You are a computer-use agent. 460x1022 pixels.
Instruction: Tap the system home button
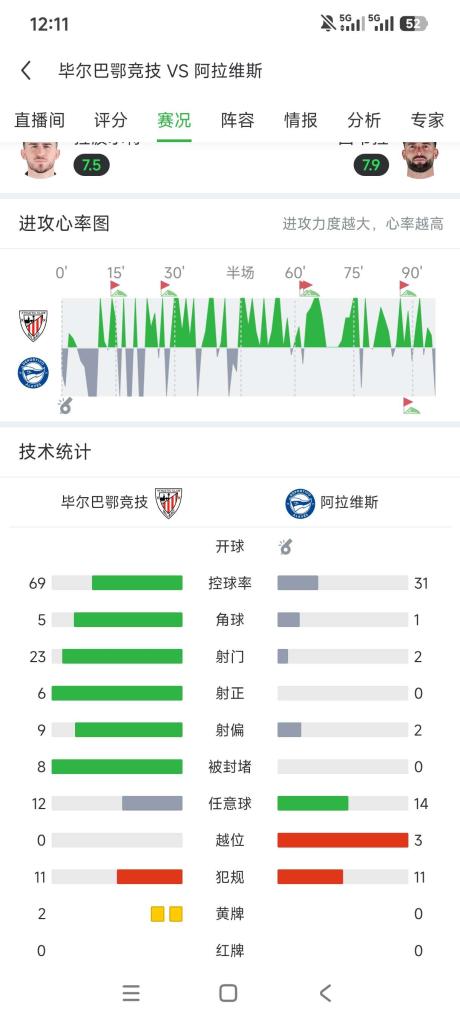228,993
